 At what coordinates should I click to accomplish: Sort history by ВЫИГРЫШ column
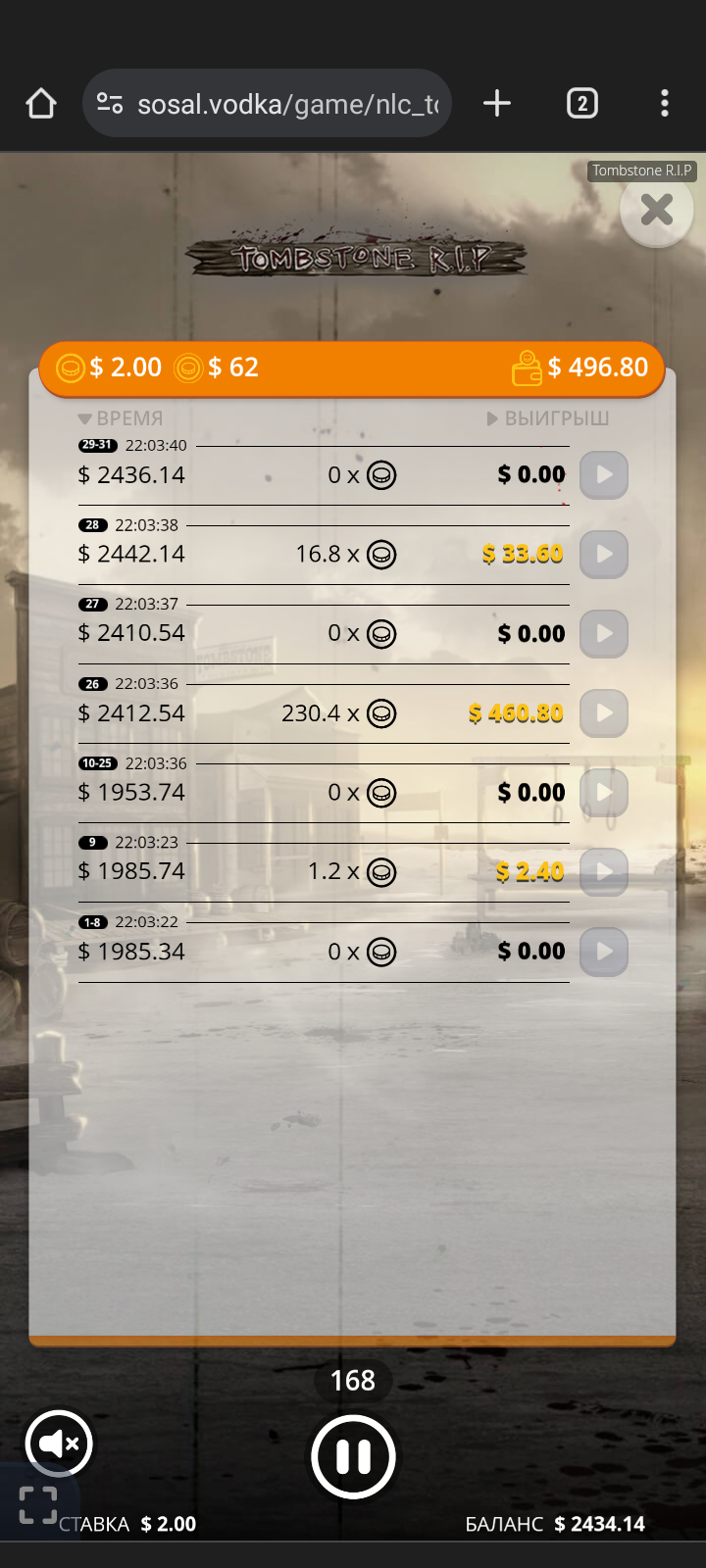tap(548, 418)
